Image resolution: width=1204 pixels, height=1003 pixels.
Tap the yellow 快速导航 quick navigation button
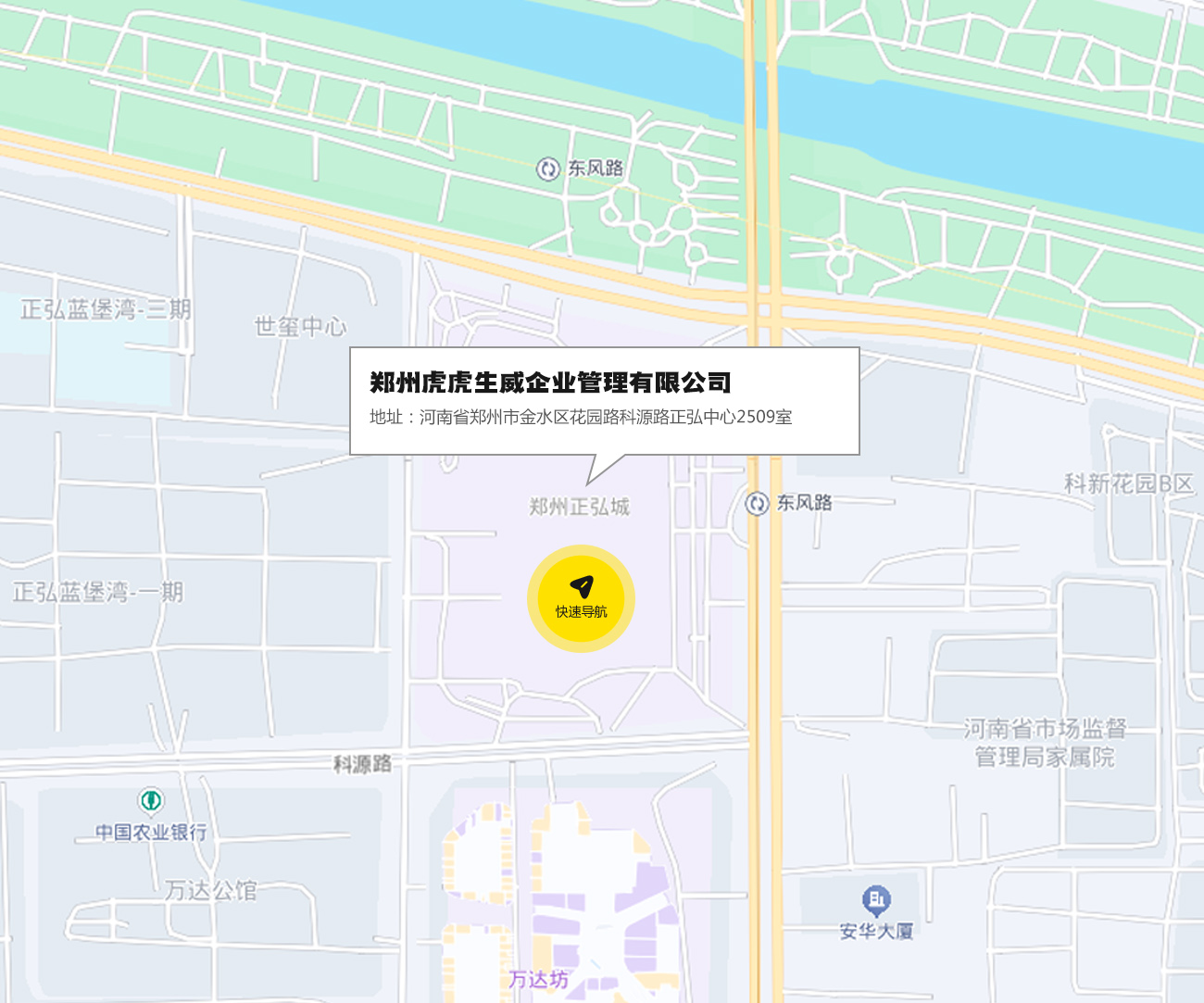[x=581, y=599]
